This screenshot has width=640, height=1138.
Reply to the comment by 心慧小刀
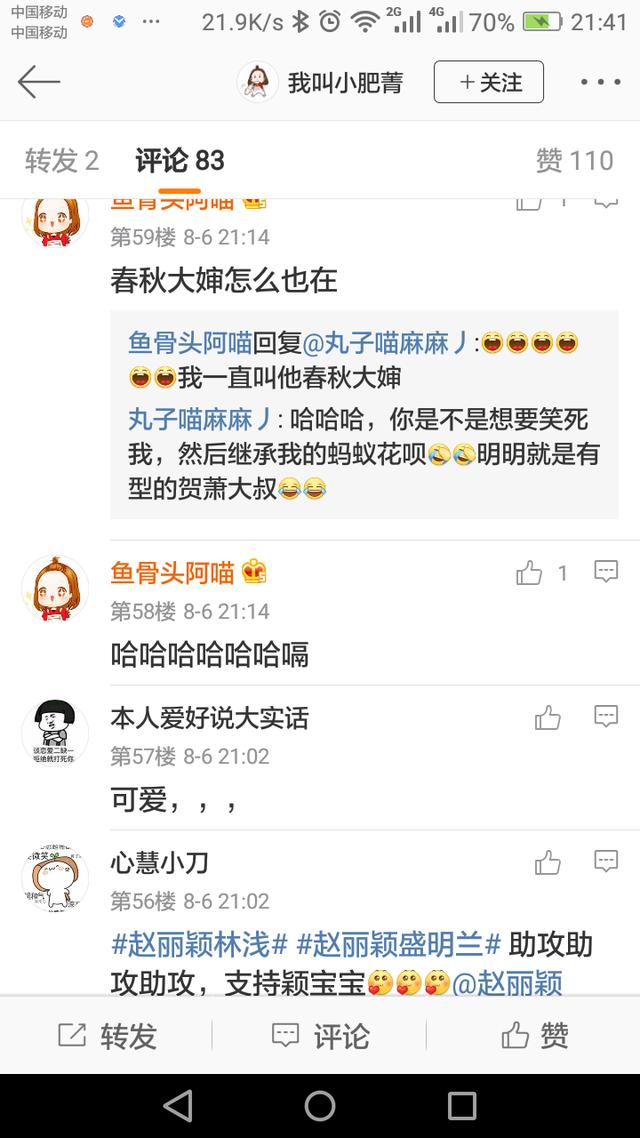coord(606,861)
